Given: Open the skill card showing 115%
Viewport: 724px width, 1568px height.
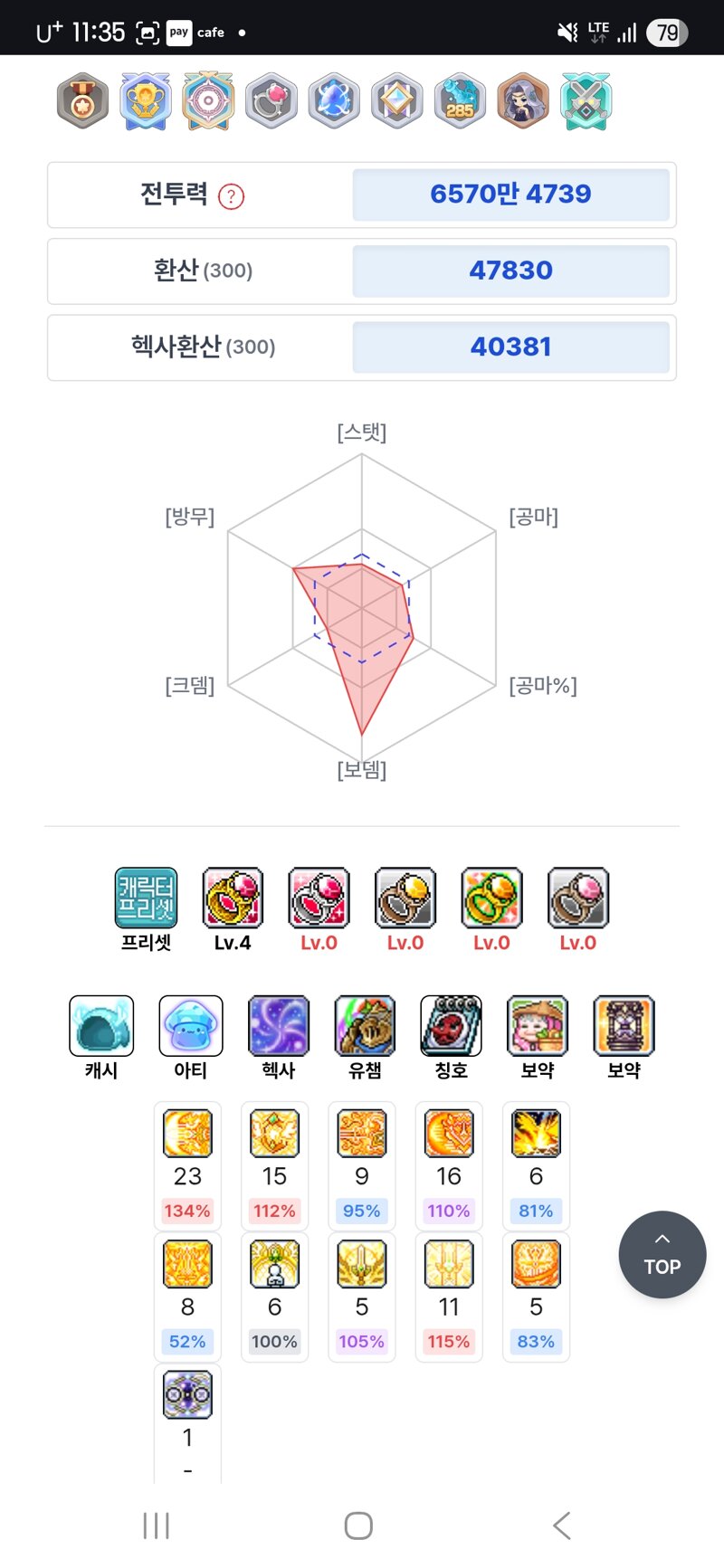Looking at the screenshot, I should click(x=449, y=1297).
